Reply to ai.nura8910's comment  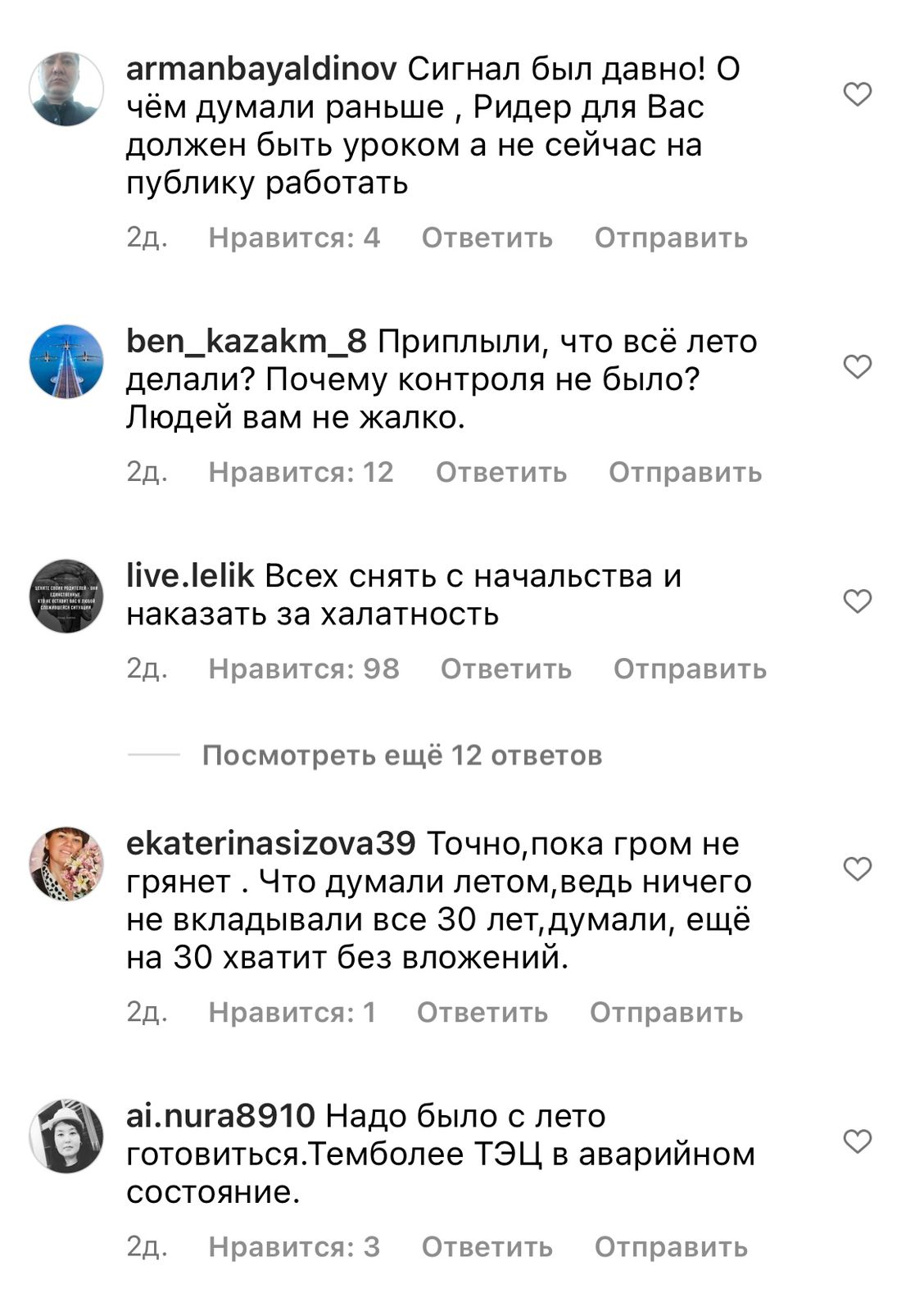pyautogui.click(x=487, y=1246)
